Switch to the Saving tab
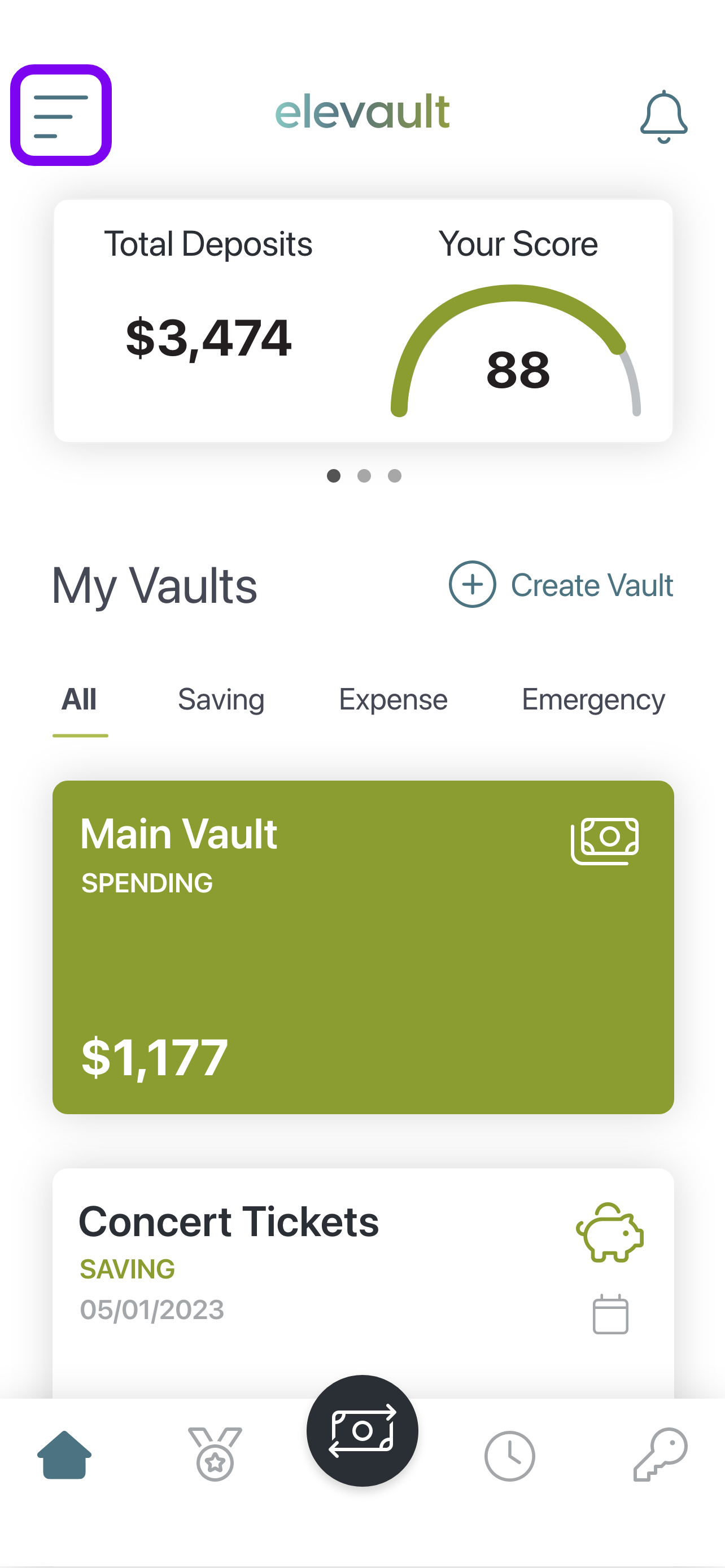This screenshot has height=1568, width=725. point(221,699)
